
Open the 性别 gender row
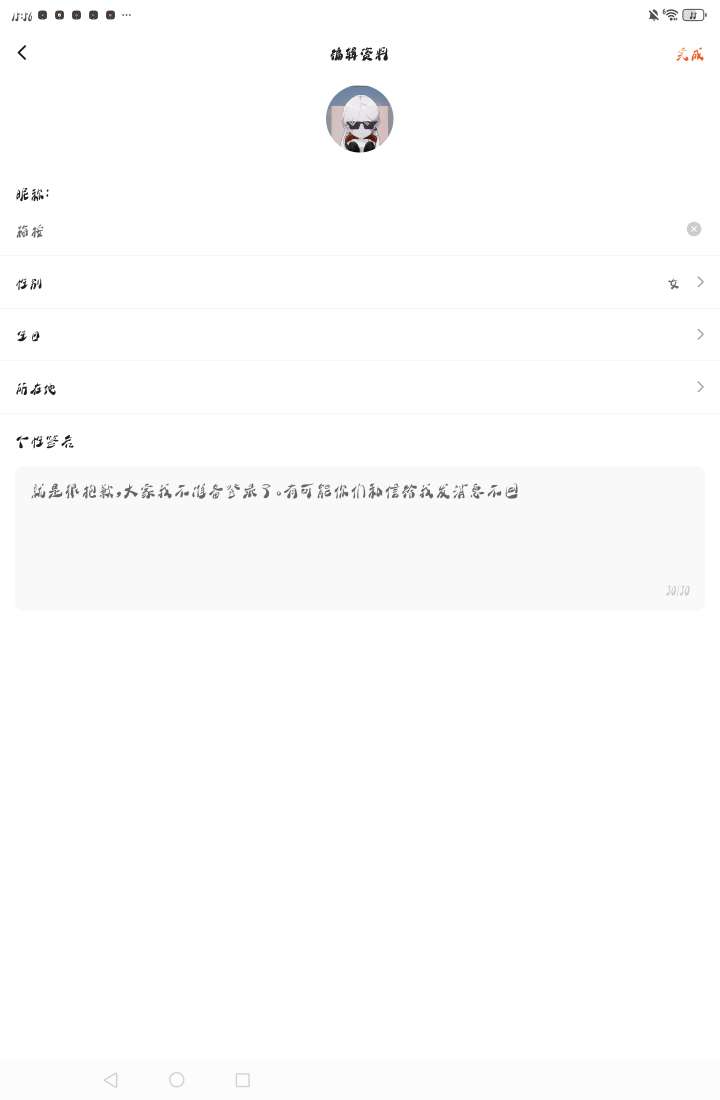(x=360, y=283)
